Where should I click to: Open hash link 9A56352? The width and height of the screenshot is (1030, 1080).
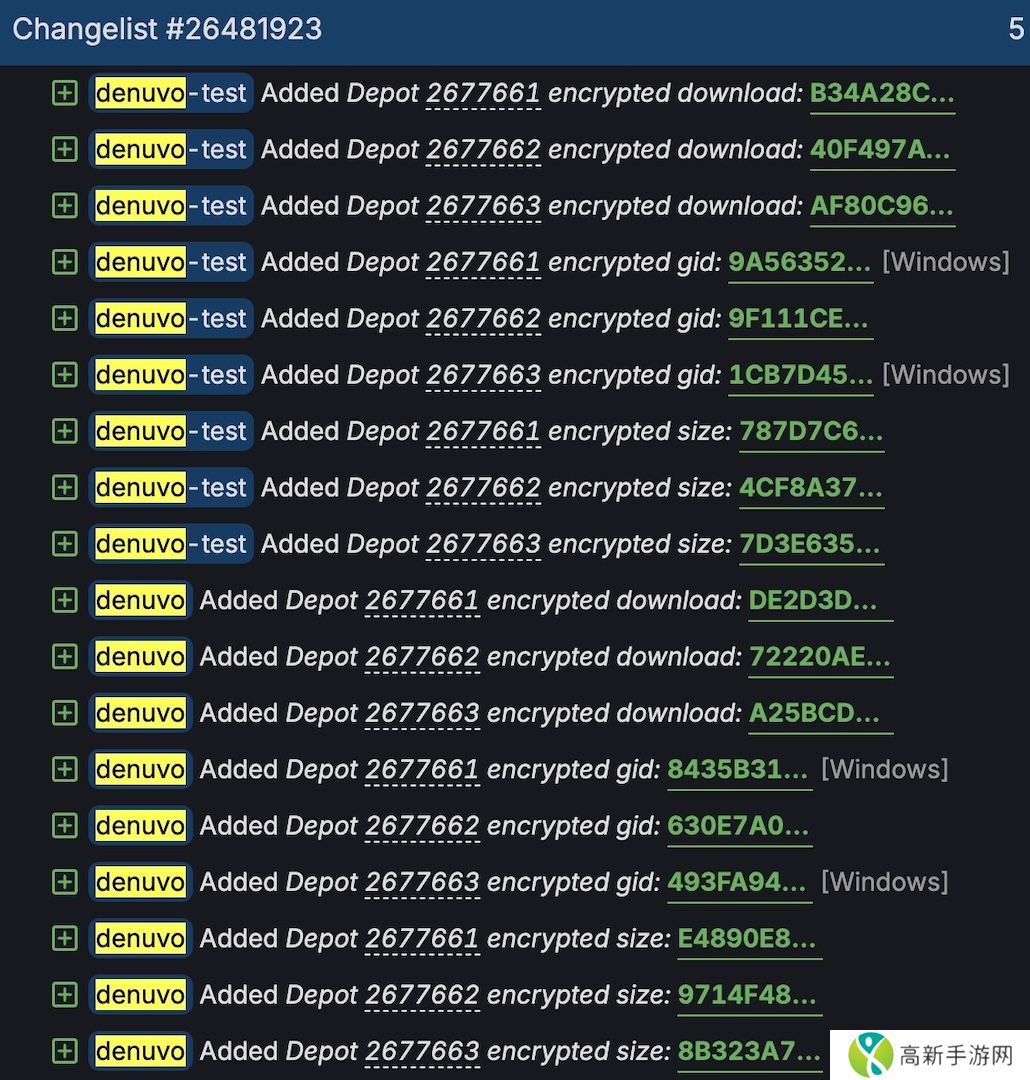(x=799, y=263)
